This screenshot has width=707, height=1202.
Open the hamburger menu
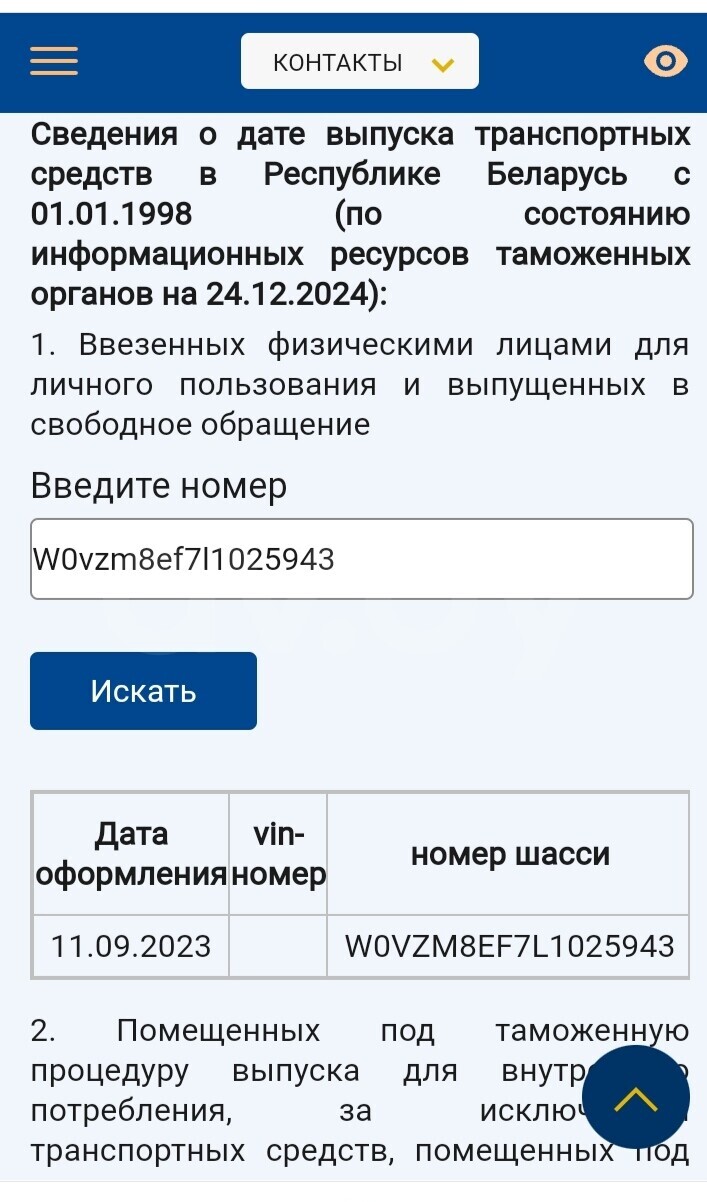(54, 62)
